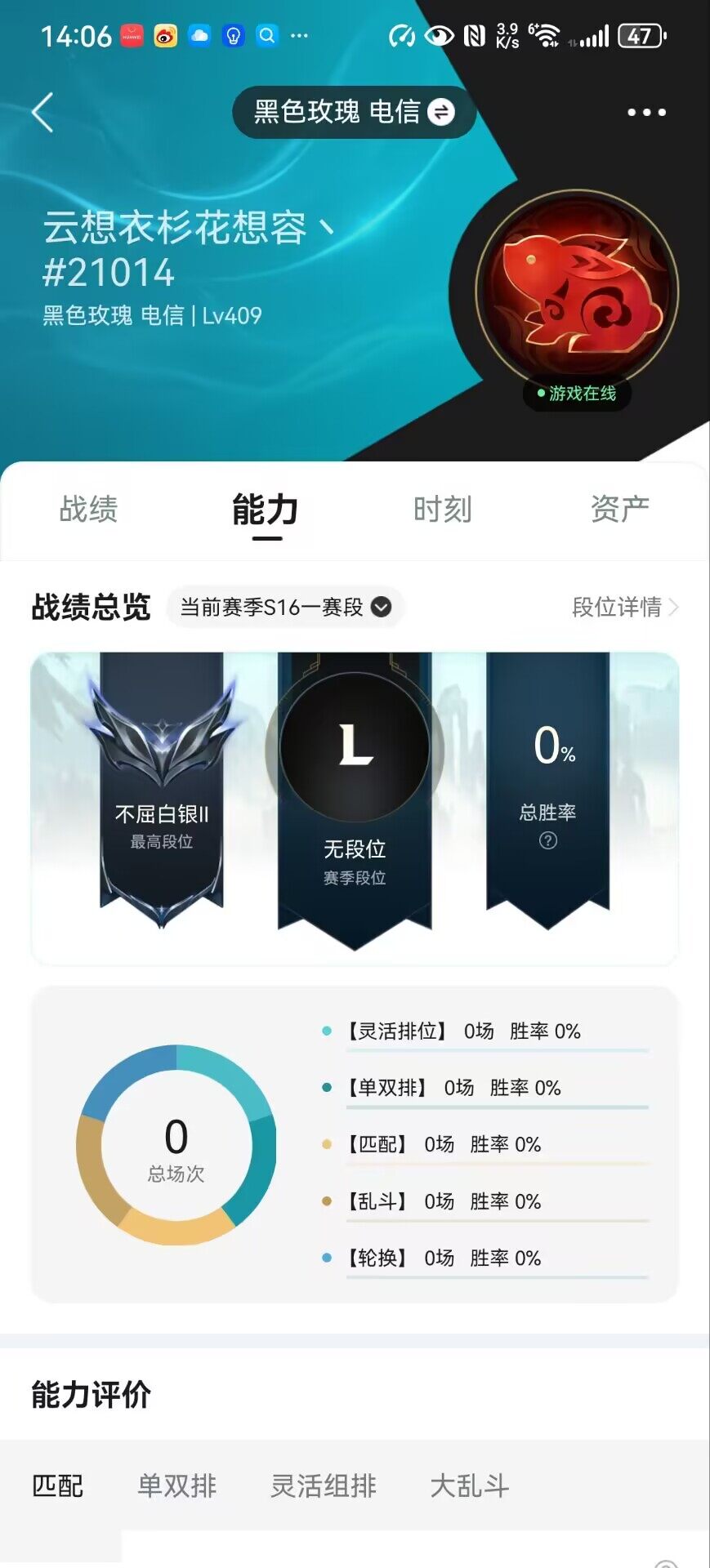The height and width of the screenshot is (1568, 710).
Task: Switch to the 战绩 tab
Action: pyautogui.click(x=88, y=510)
